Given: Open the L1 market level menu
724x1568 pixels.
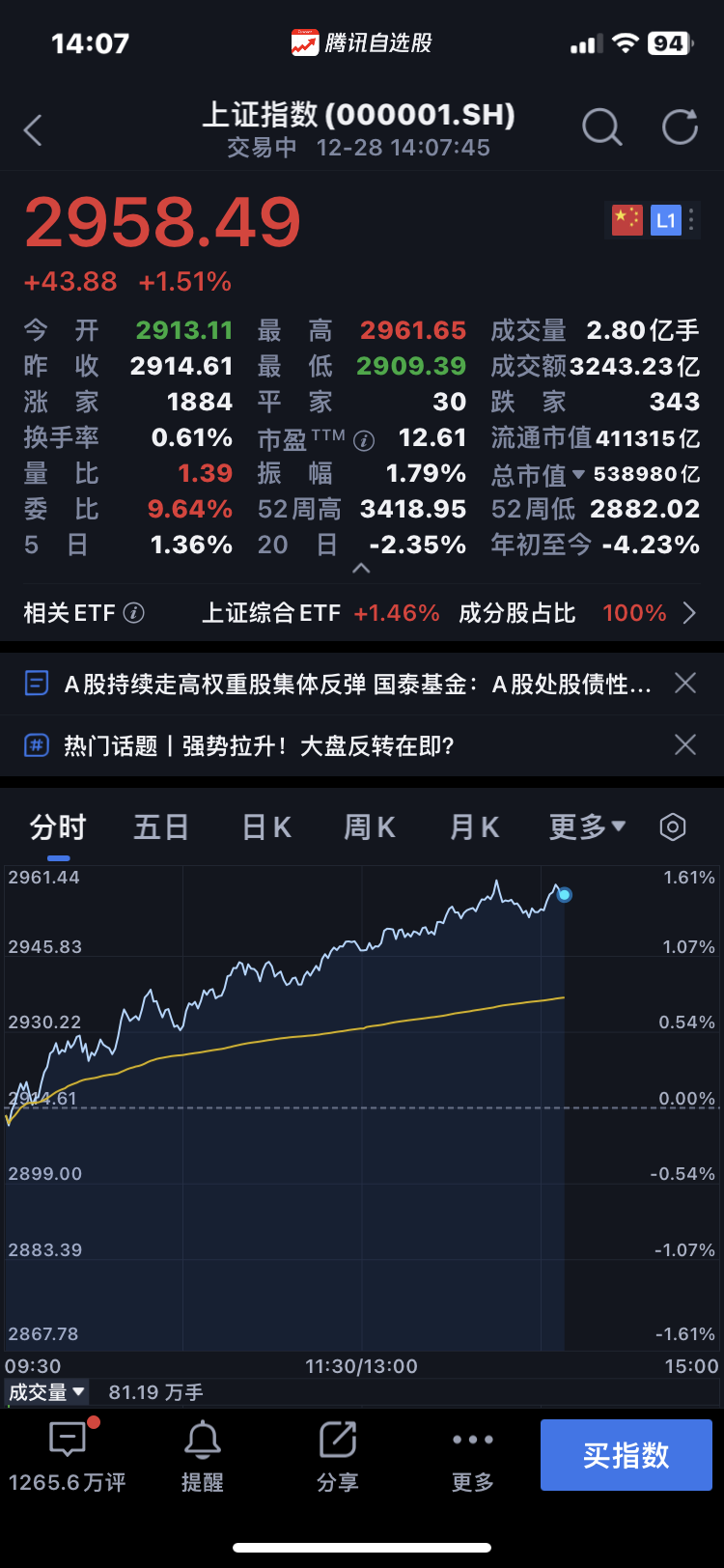Looking at the screenshot, I should click(x=667, y=220).
